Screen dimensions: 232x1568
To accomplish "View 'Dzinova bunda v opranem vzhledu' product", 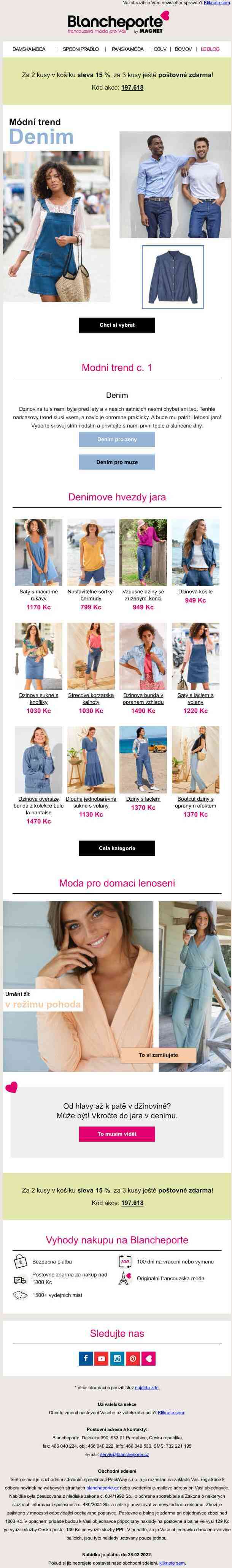I will click(x=143, y=698).
